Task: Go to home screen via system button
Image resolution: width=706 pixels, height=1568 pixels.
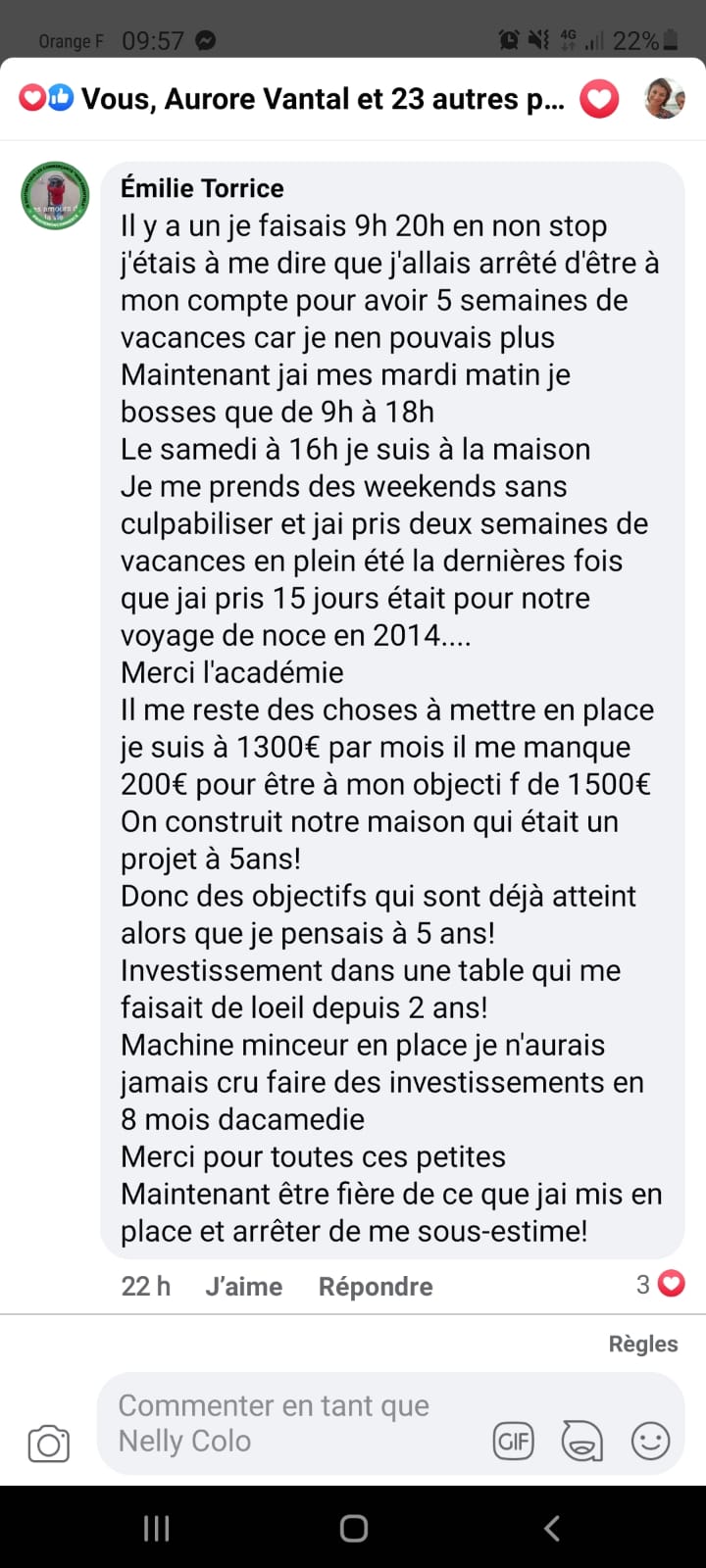Action: (353, 1527)
